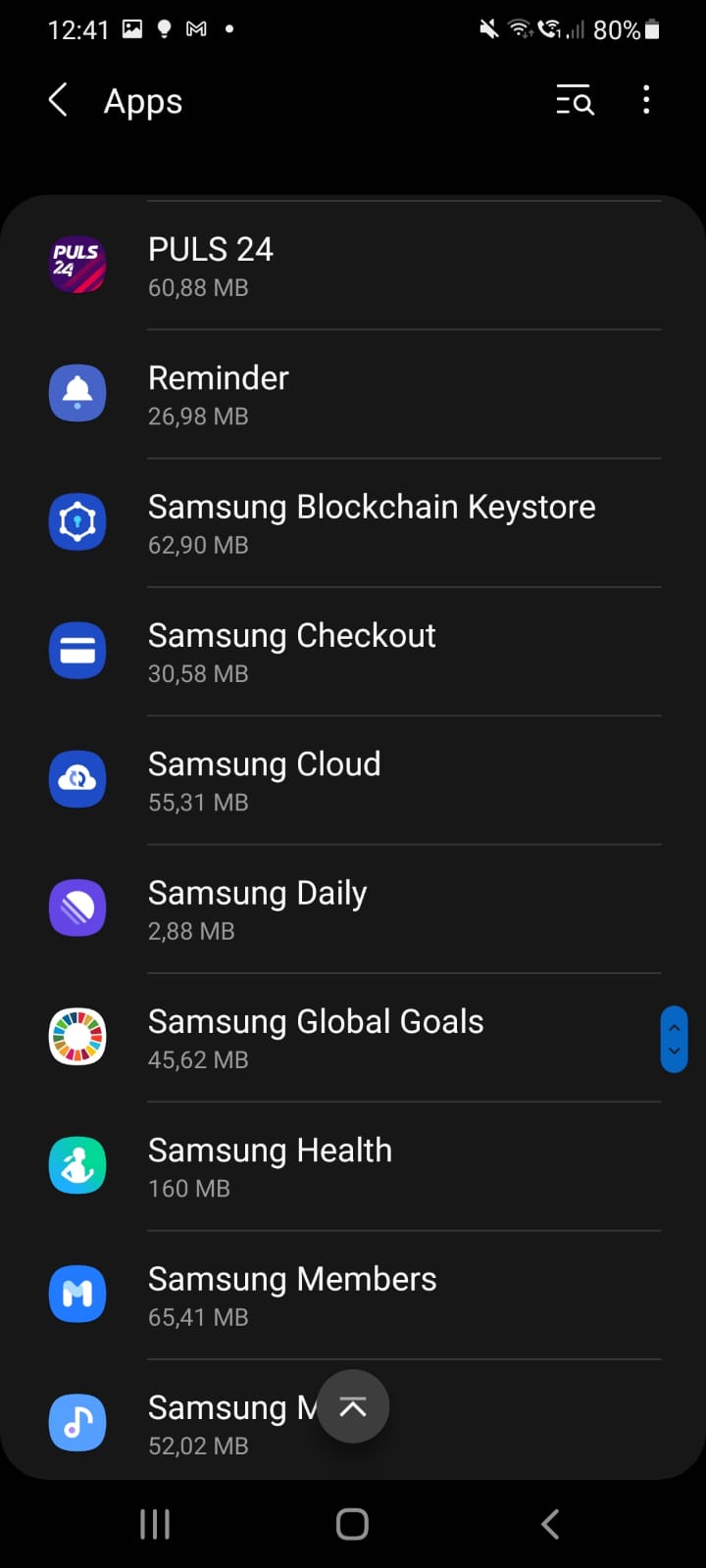706x1568 pixels.
Task: Select Samsung Blockchain Keystore
Action: click(x=353, y=522)
